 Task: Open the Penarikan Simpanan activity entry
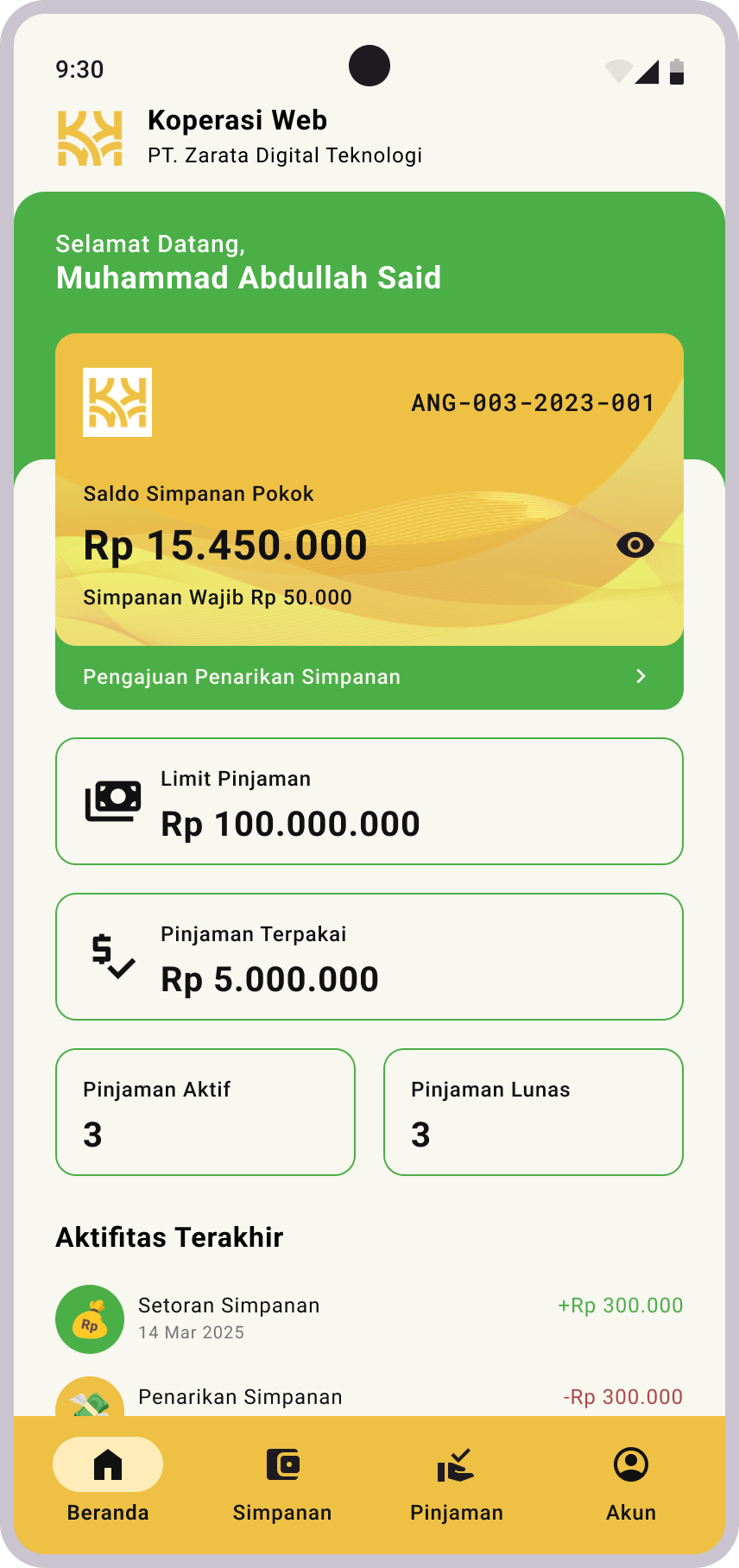tap(369, 1396)
